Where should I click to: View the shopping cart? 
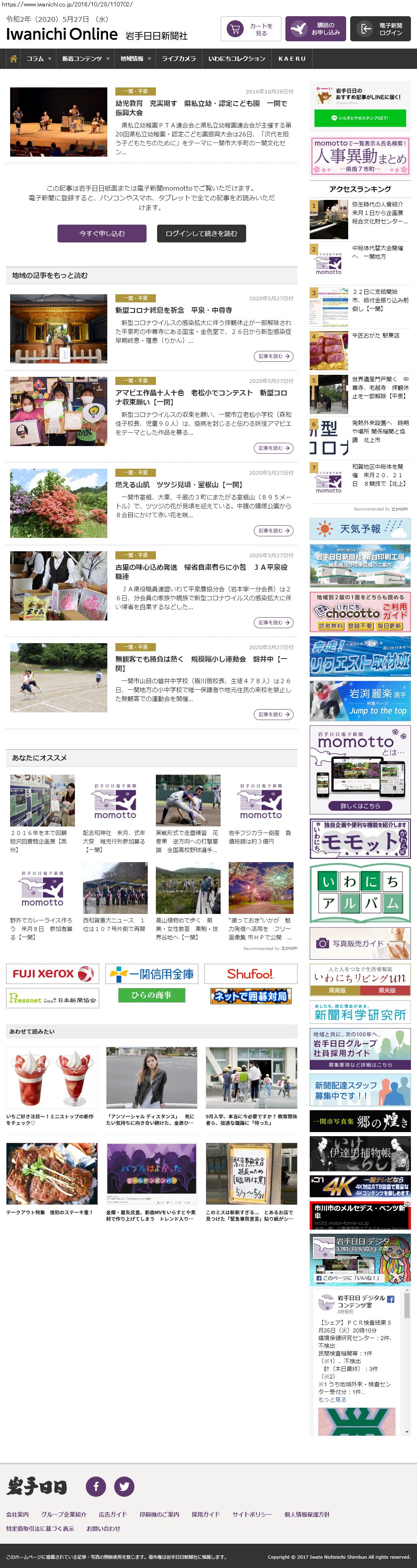tap(250, 29)
